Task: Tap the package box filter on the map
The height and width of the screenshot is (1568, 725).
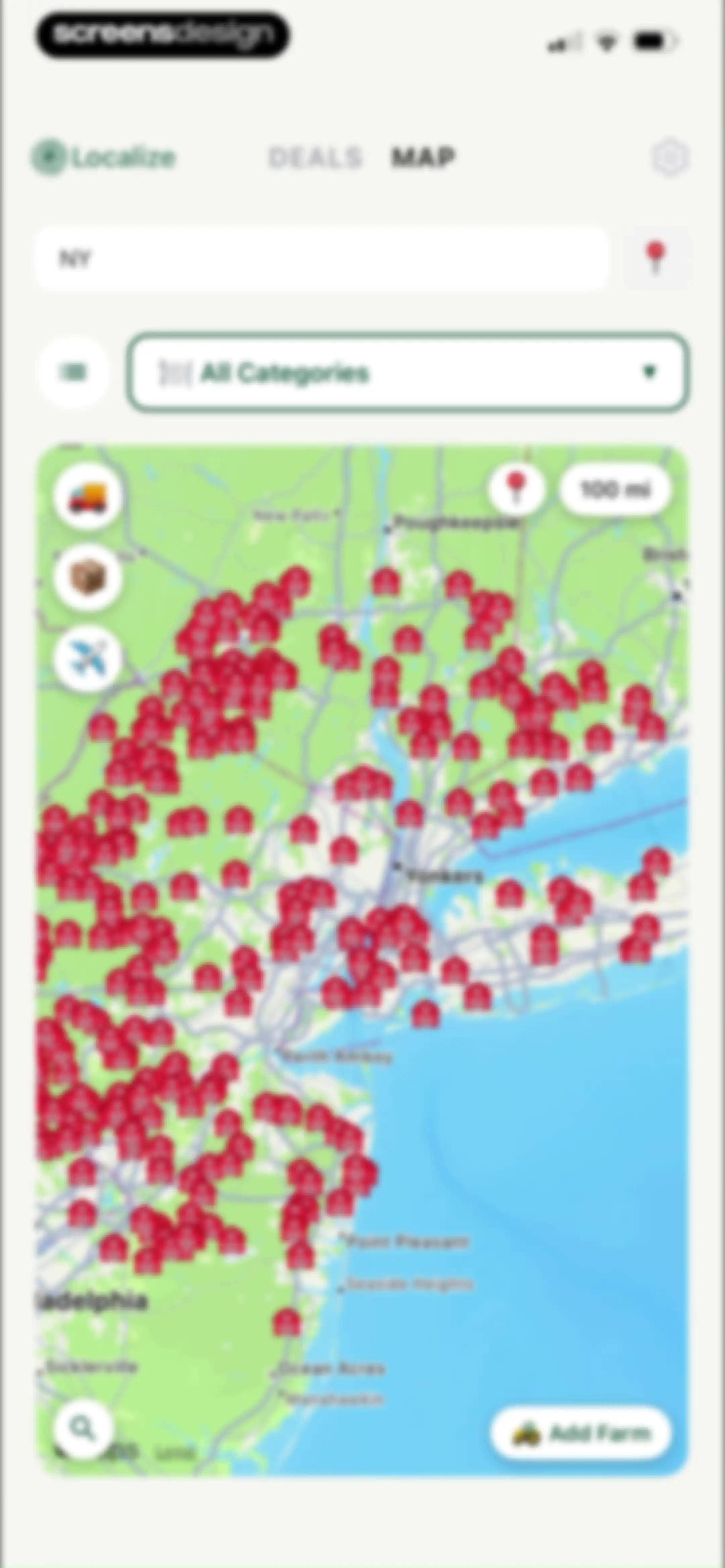Action: coord(87,577)
